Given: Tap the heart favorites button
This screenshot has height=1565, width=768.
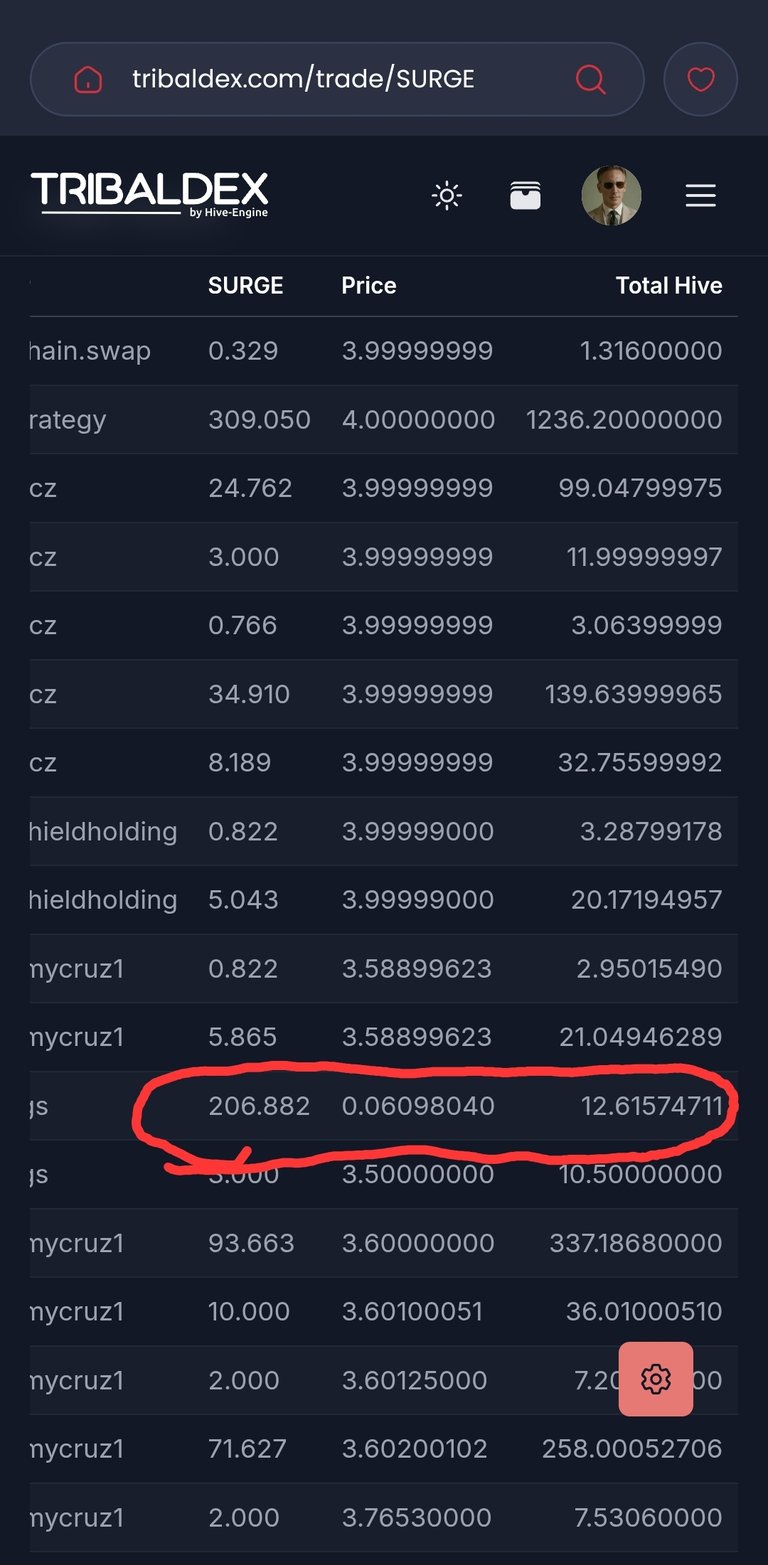Looking at the screenshot, I should click(x=700, y=79).
